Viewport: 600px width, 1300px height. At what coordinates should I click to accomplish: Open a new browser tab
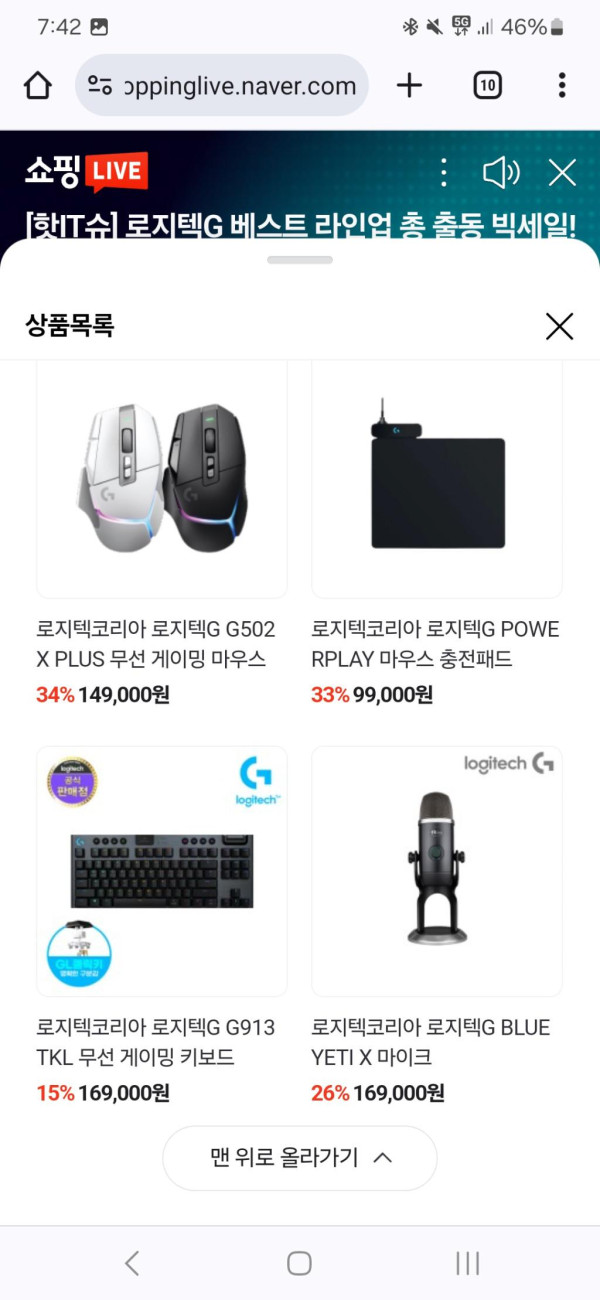pyautogui.click(x=409, y=86)
